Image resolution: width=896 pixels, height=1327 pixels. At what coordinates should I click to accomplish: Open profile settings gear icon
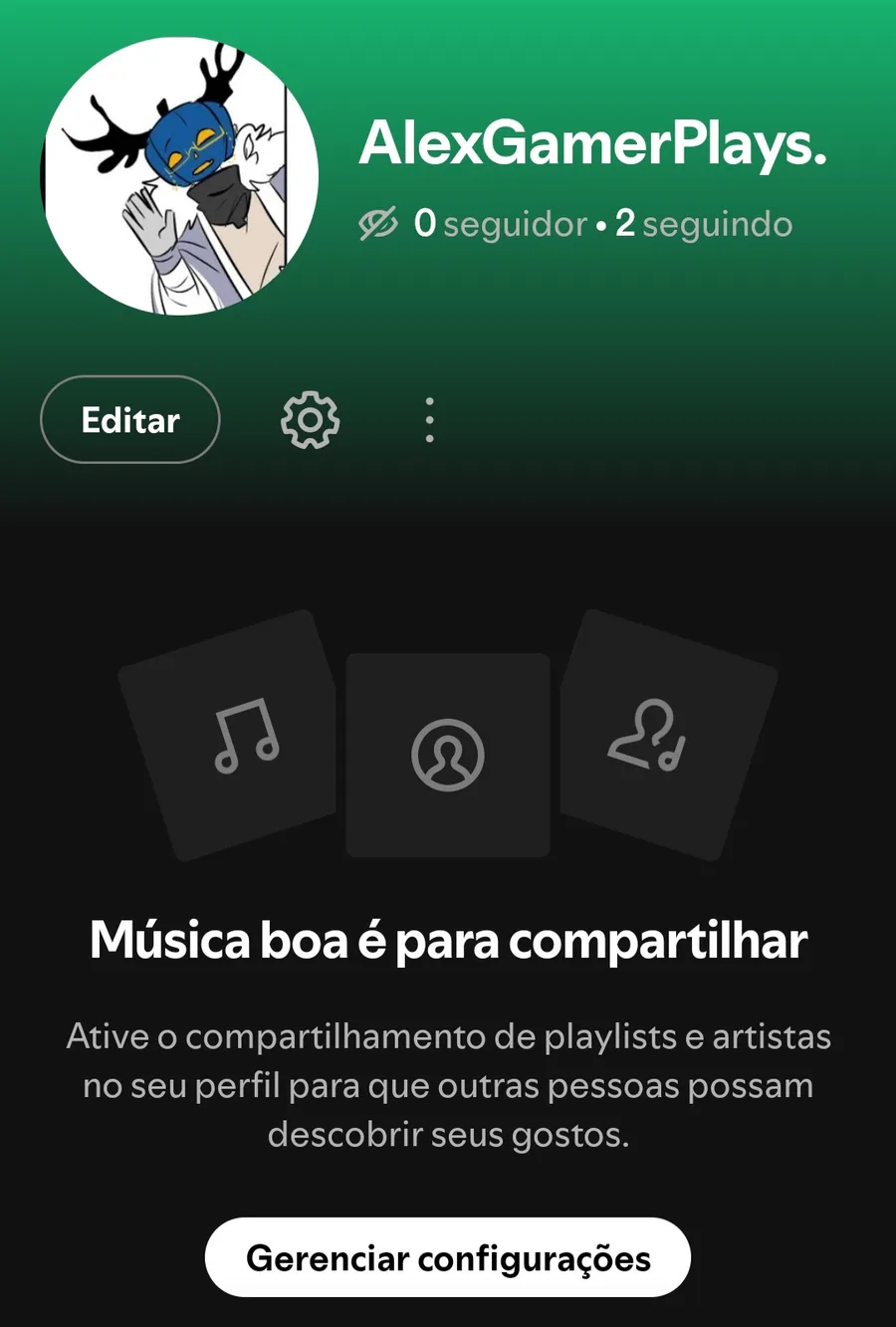tap(310, 420)
